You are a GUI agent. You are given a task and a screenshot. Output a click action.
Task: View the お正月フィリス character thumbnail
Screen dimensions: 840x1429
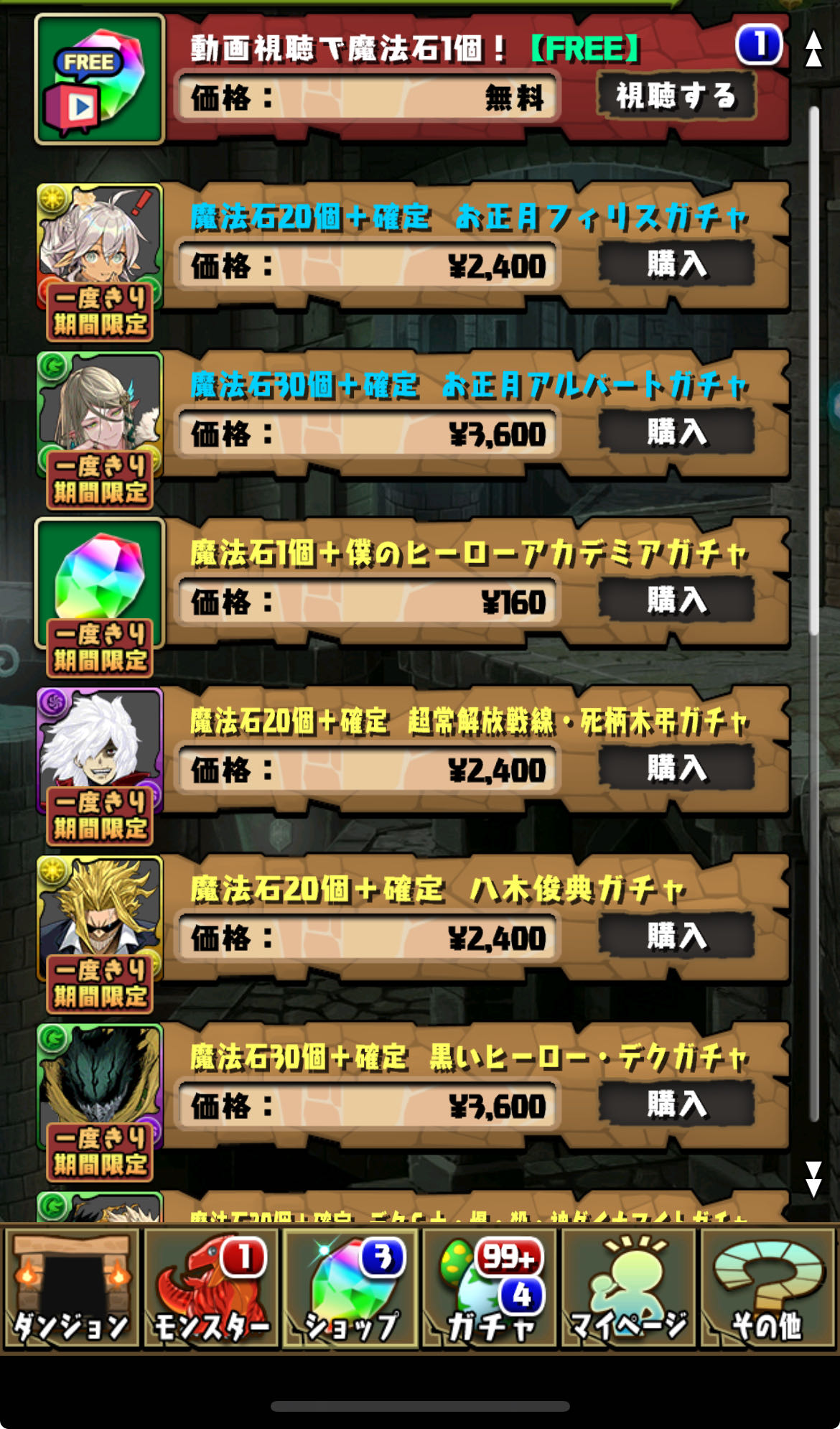coord(100,237)
